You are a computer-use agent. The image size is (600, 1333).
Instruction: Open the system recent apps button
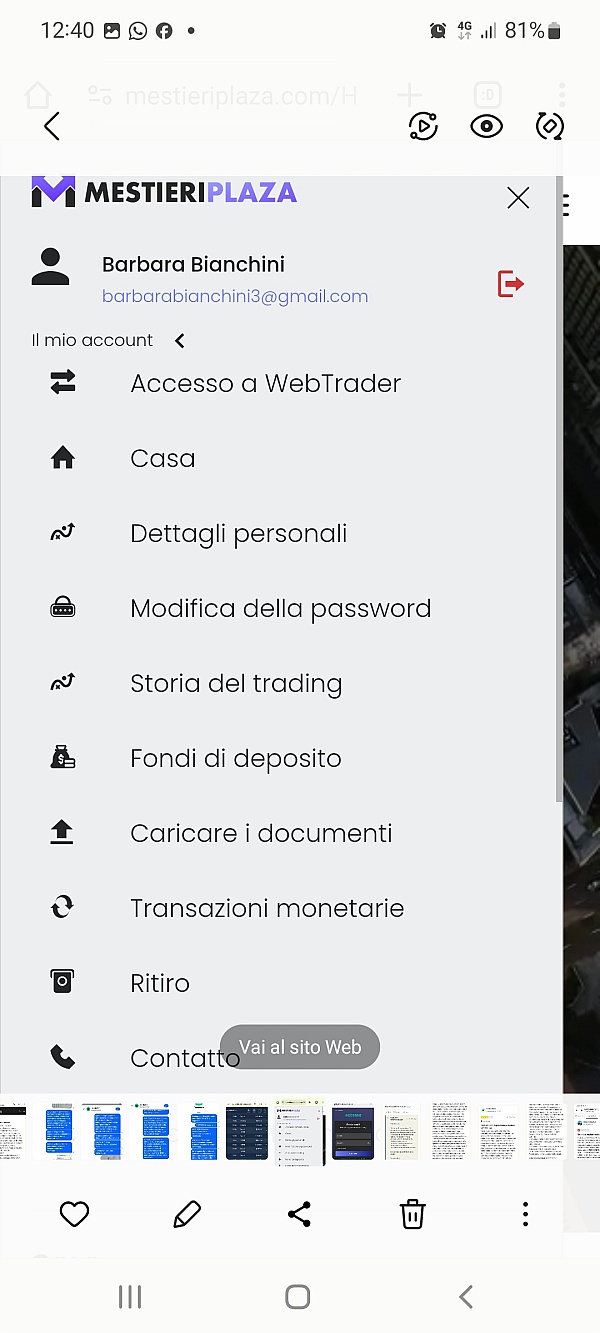click(x=130, y=1297)
